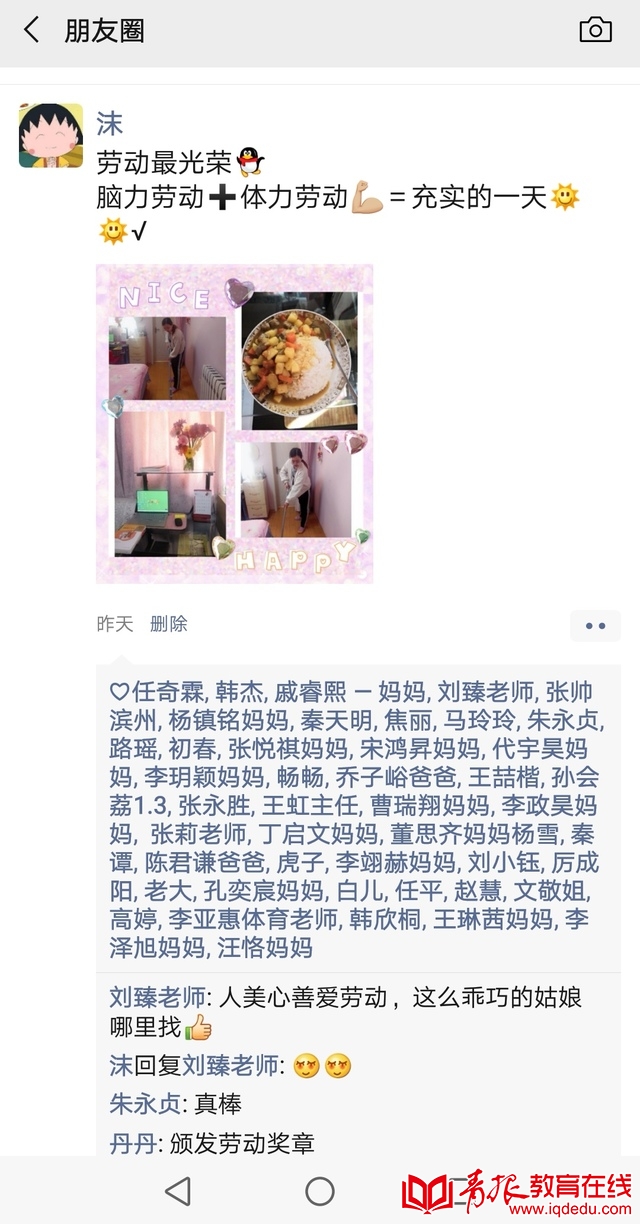Open the camera to post a moment
The height and width of the screenshot is (1224, 640).
595,30
